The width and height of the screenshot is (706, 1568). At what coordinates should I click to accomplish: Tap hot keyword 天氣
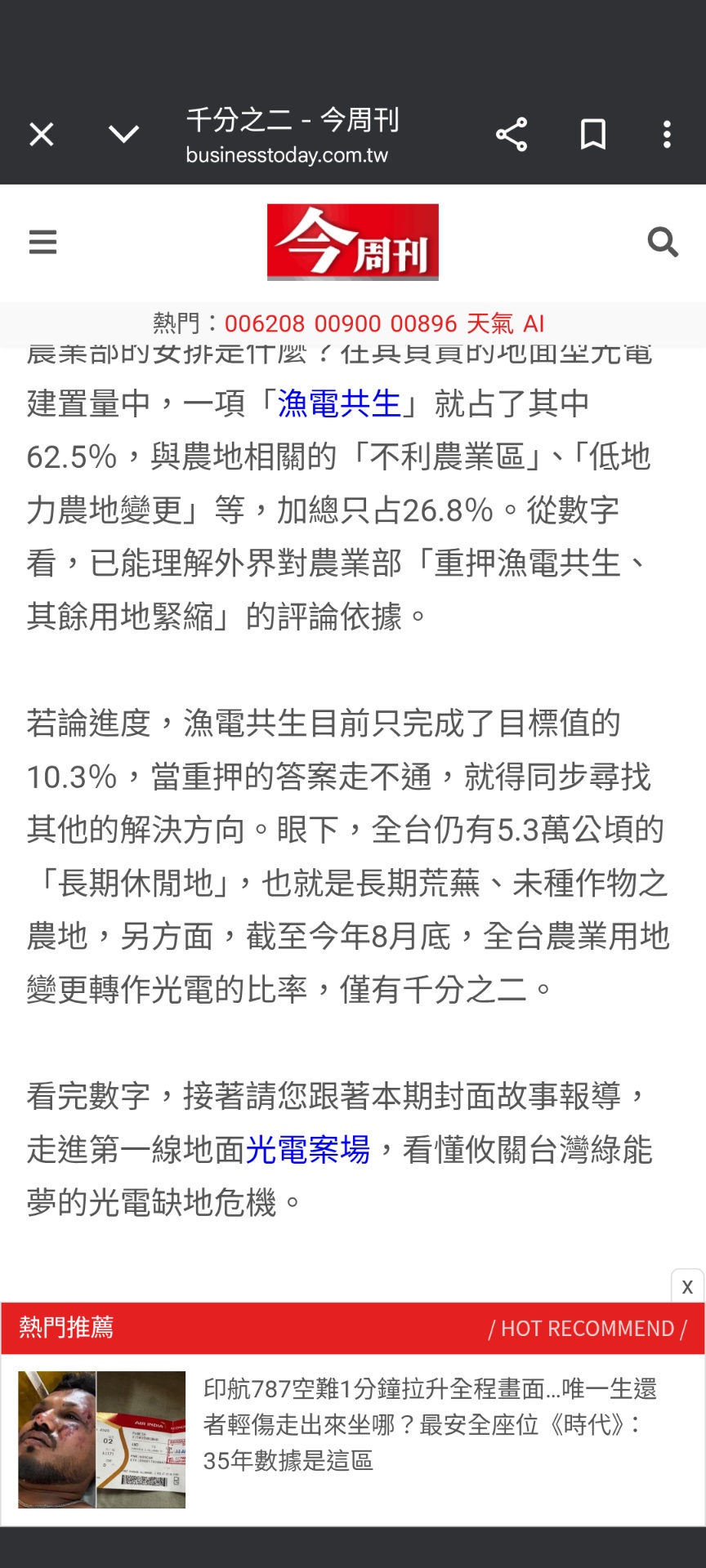pyautogui.click(x=489, y=323)
